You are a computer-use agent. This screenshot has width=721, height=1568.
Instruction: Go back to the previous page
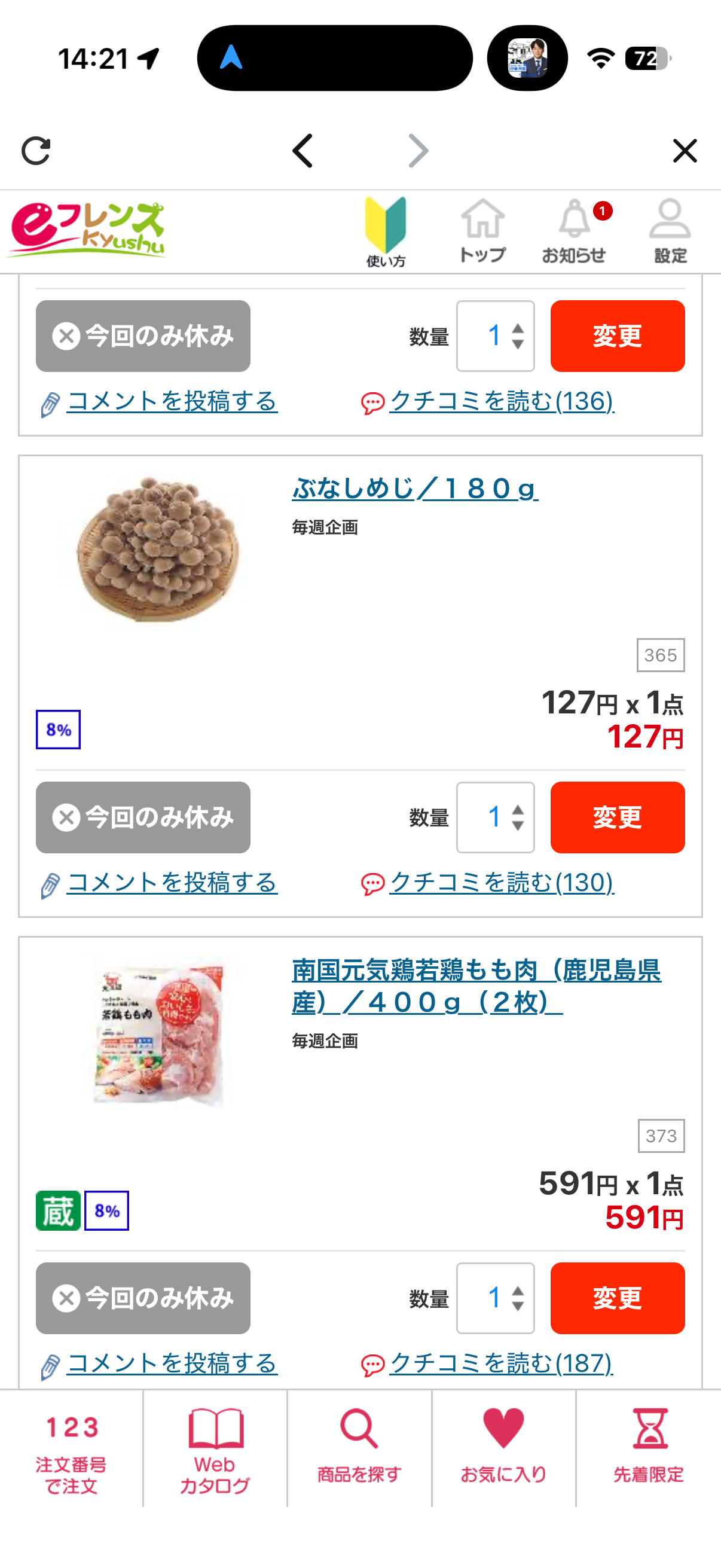[x=303, y=151]
